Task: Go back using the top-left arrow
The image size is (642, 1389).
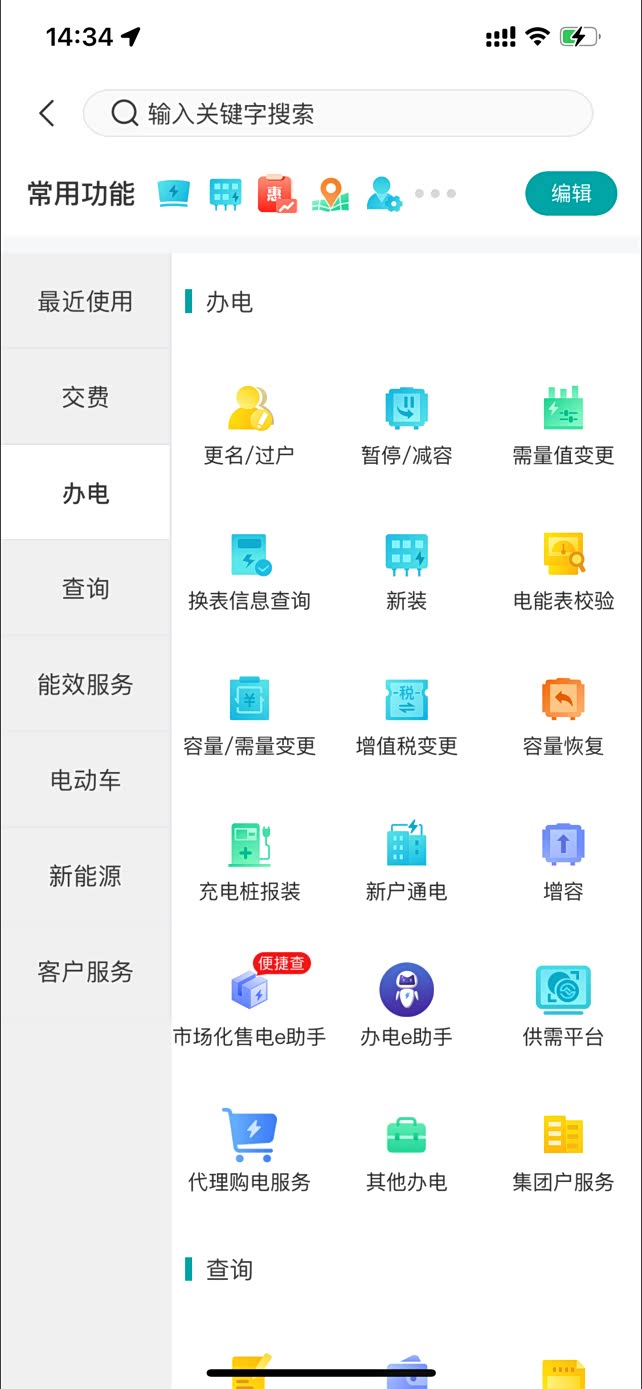Action: point(46,113)
